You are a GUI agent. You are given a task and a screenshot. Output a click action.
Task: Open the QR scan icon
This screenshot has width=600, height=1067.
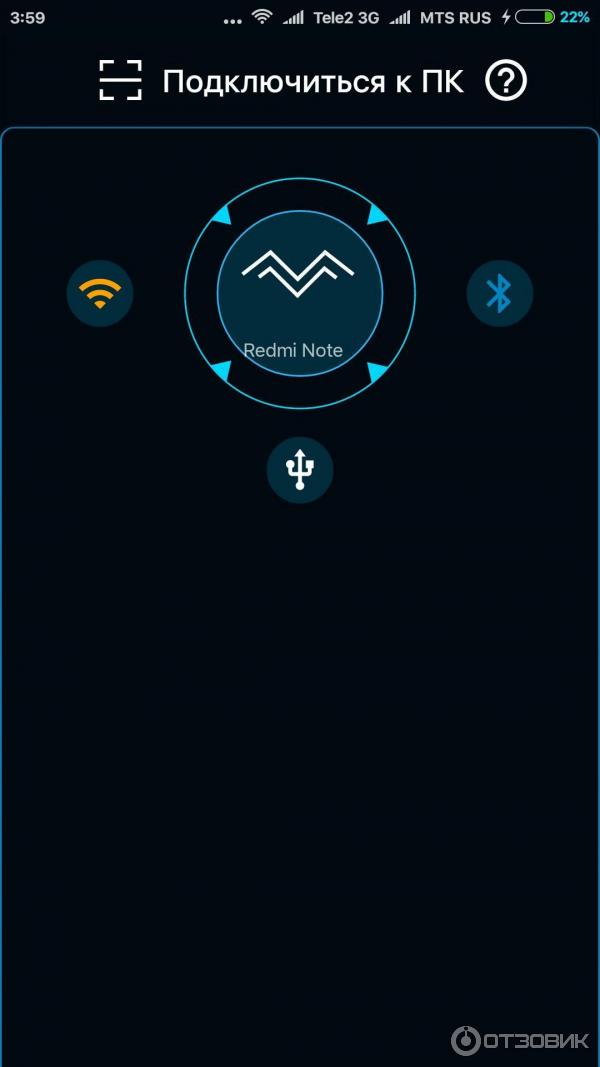click(121, 80)
